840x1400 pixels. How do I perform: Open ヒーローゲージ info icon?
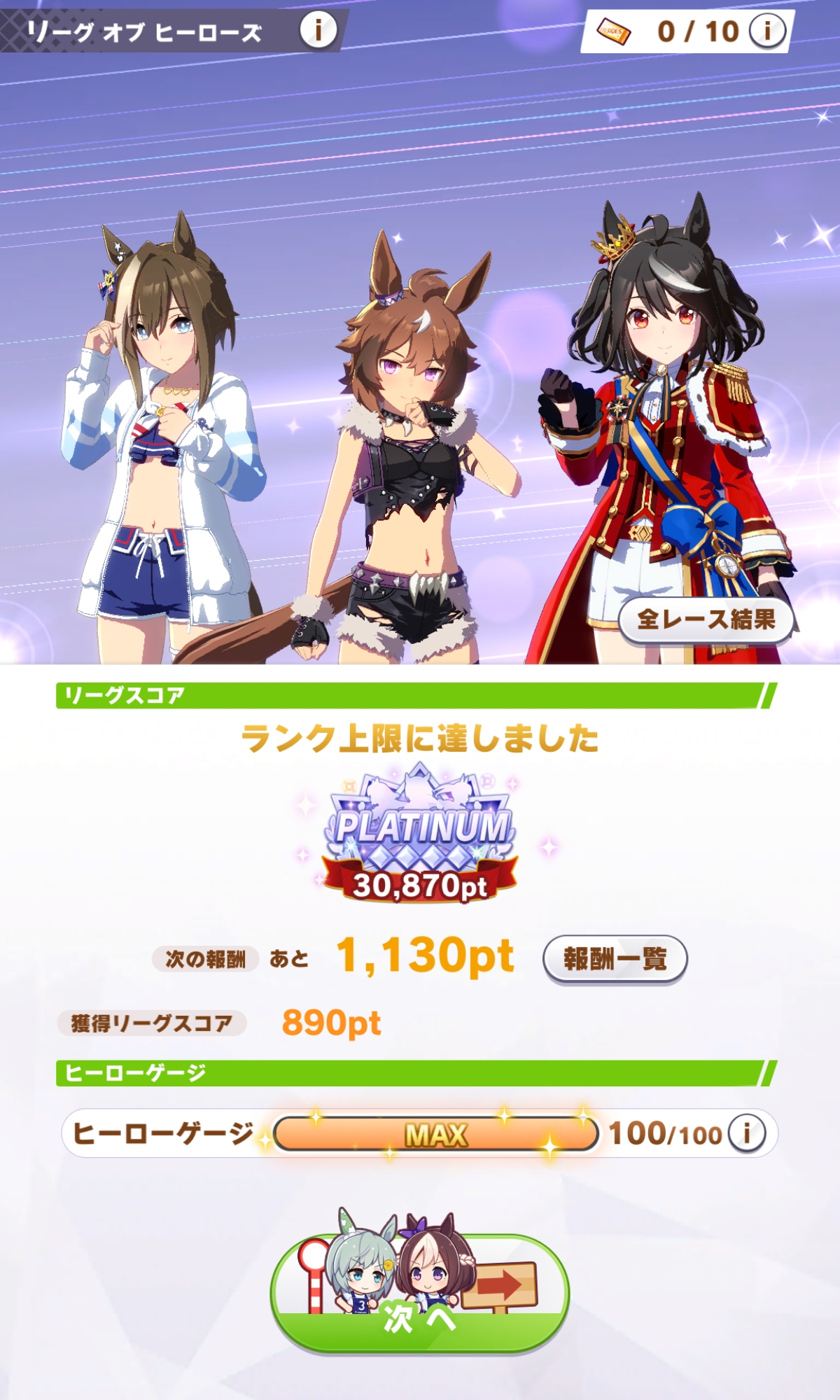(x=747, y=1133)
